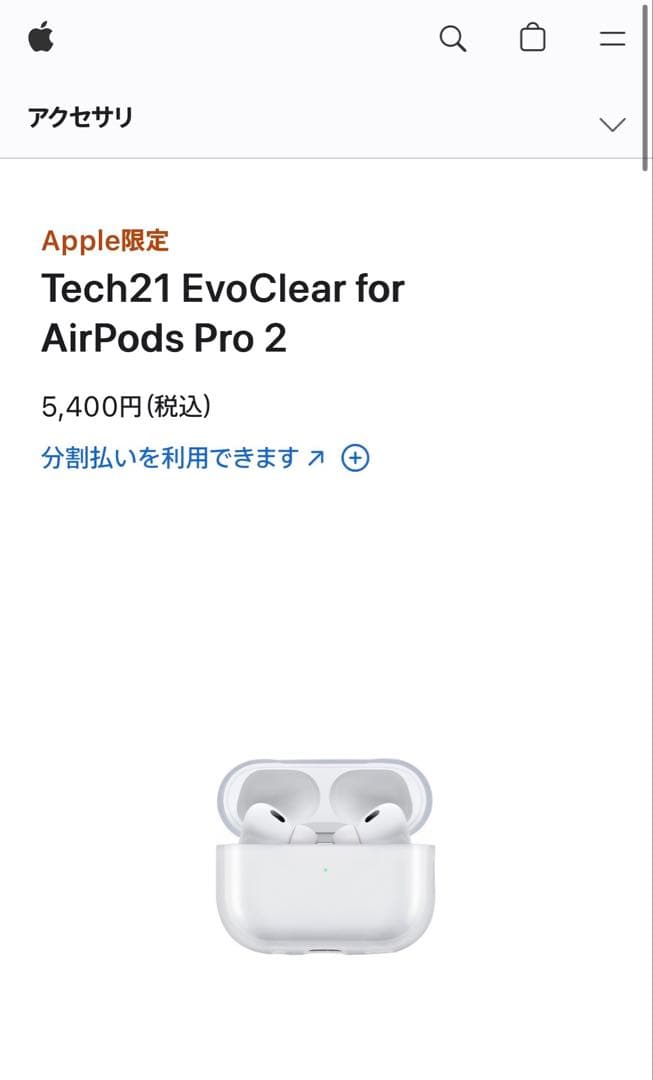Tap the plus icon beside 分割払い
The width and height of the screenshot is (653, 1080).
(x=355, y=458)
